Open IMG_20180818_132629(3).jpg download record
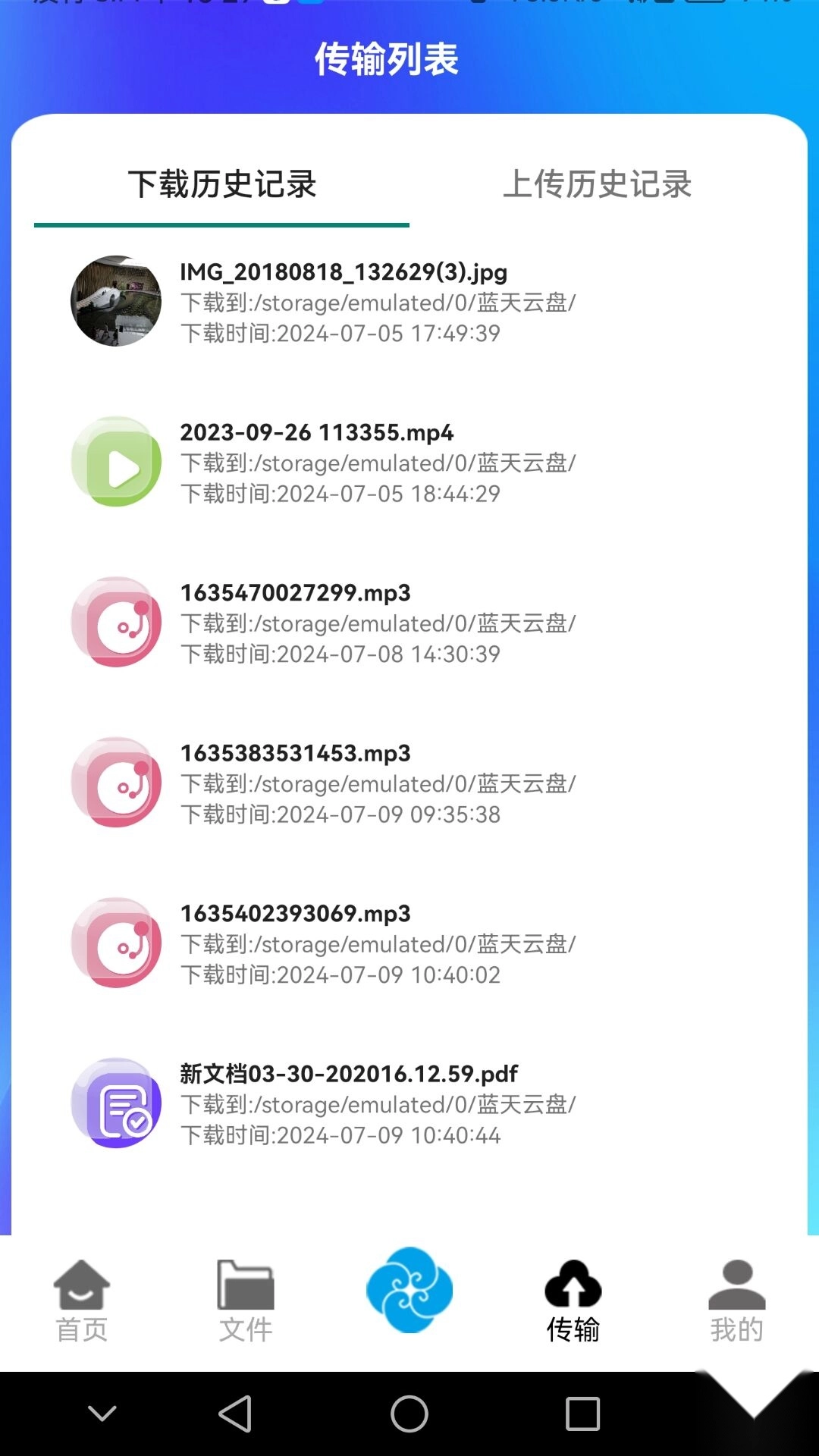 (x=343, y=302)
